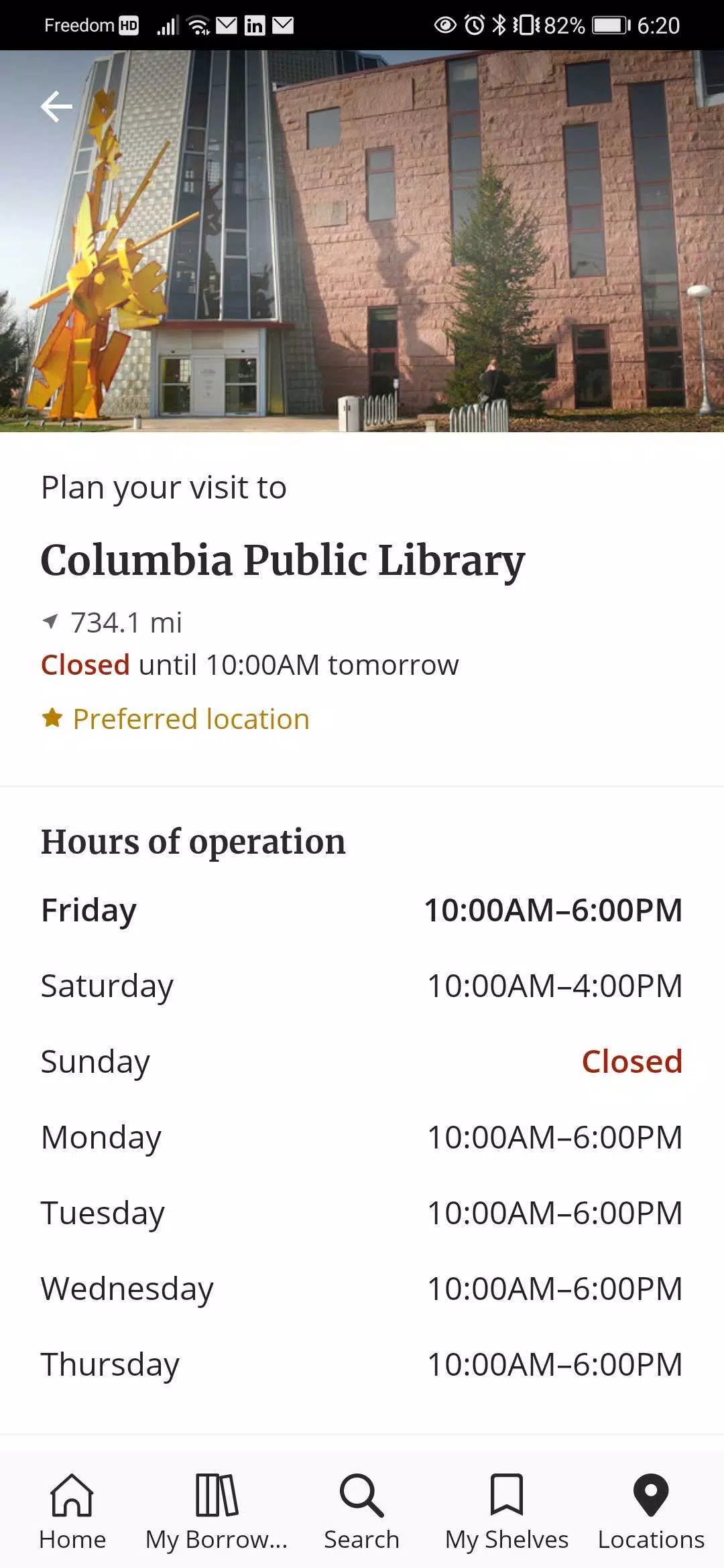Screen dimensions: 724x1568
Task: Go back using the arrow icon
Action: click(x=56, y=107)
